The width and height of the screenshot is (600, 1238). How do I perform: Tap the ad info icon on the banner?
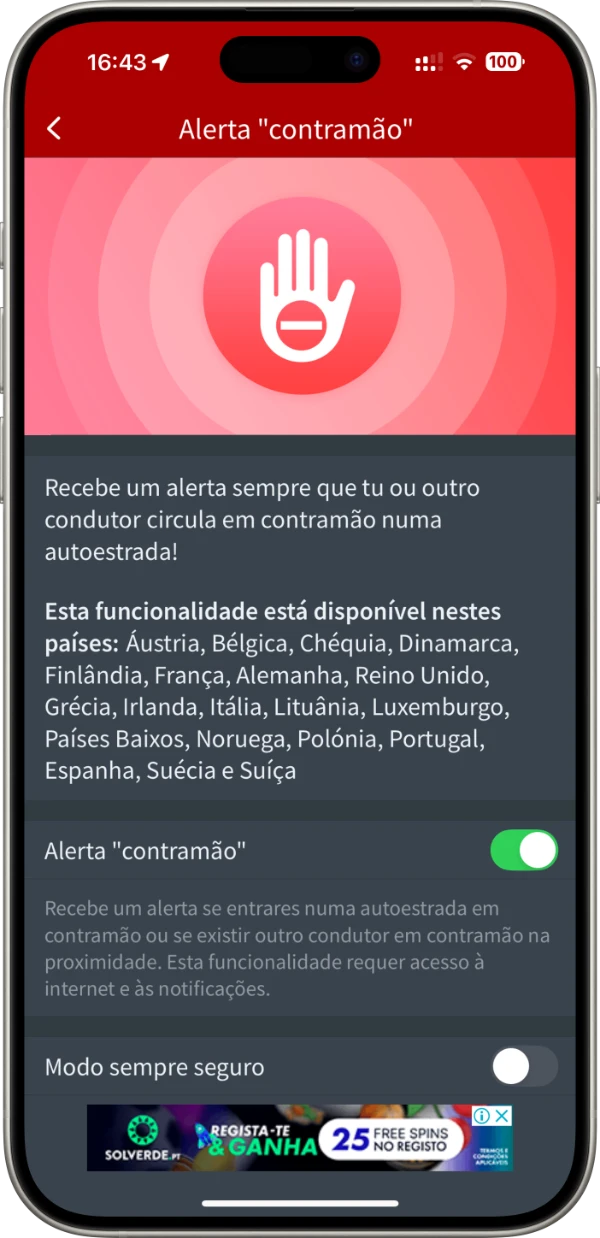[x=481, y=1115]
